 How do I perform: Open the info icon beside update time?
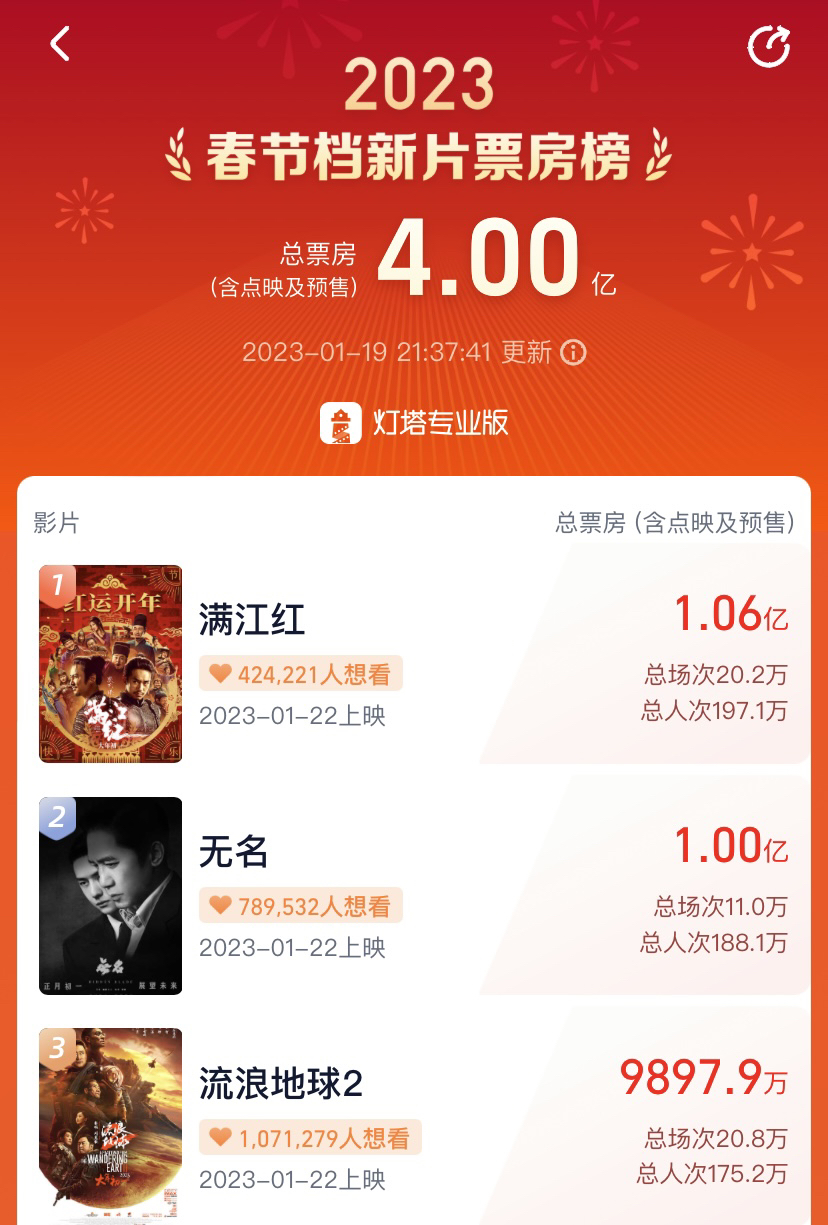[573, 352]
